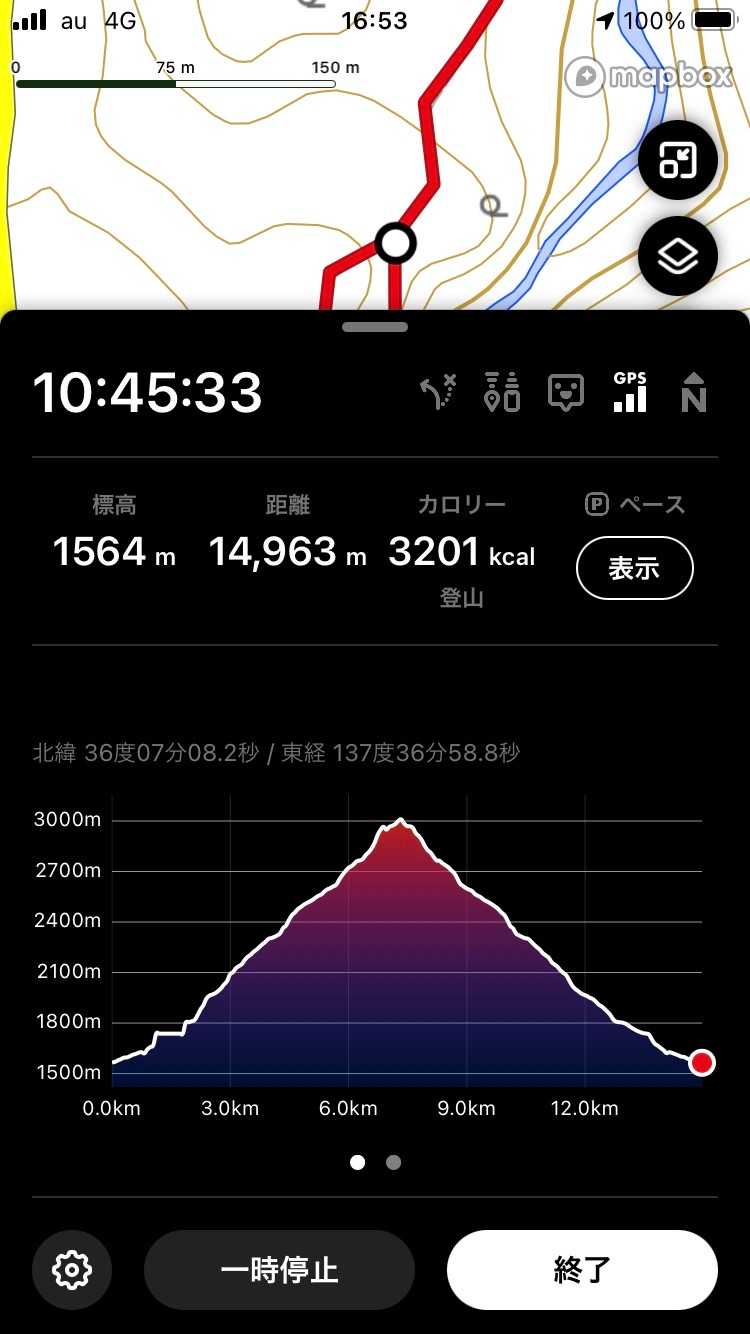The width and height of the screenshot is (750, 1334).
Task: Tap the off-route warning icon
Action: point(438,392)
